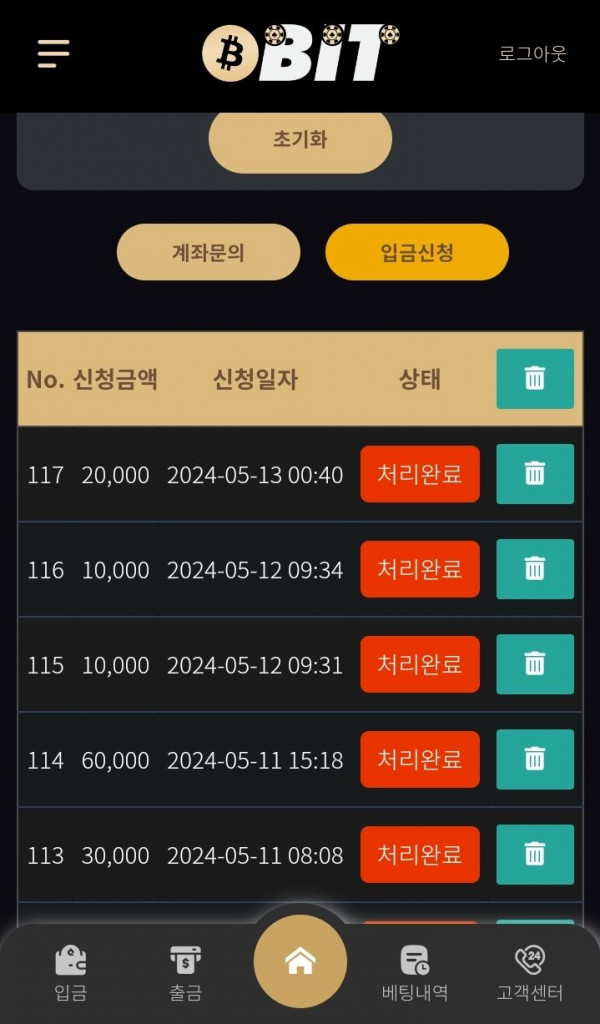Delete deposit record No. 115

point(535,664)
